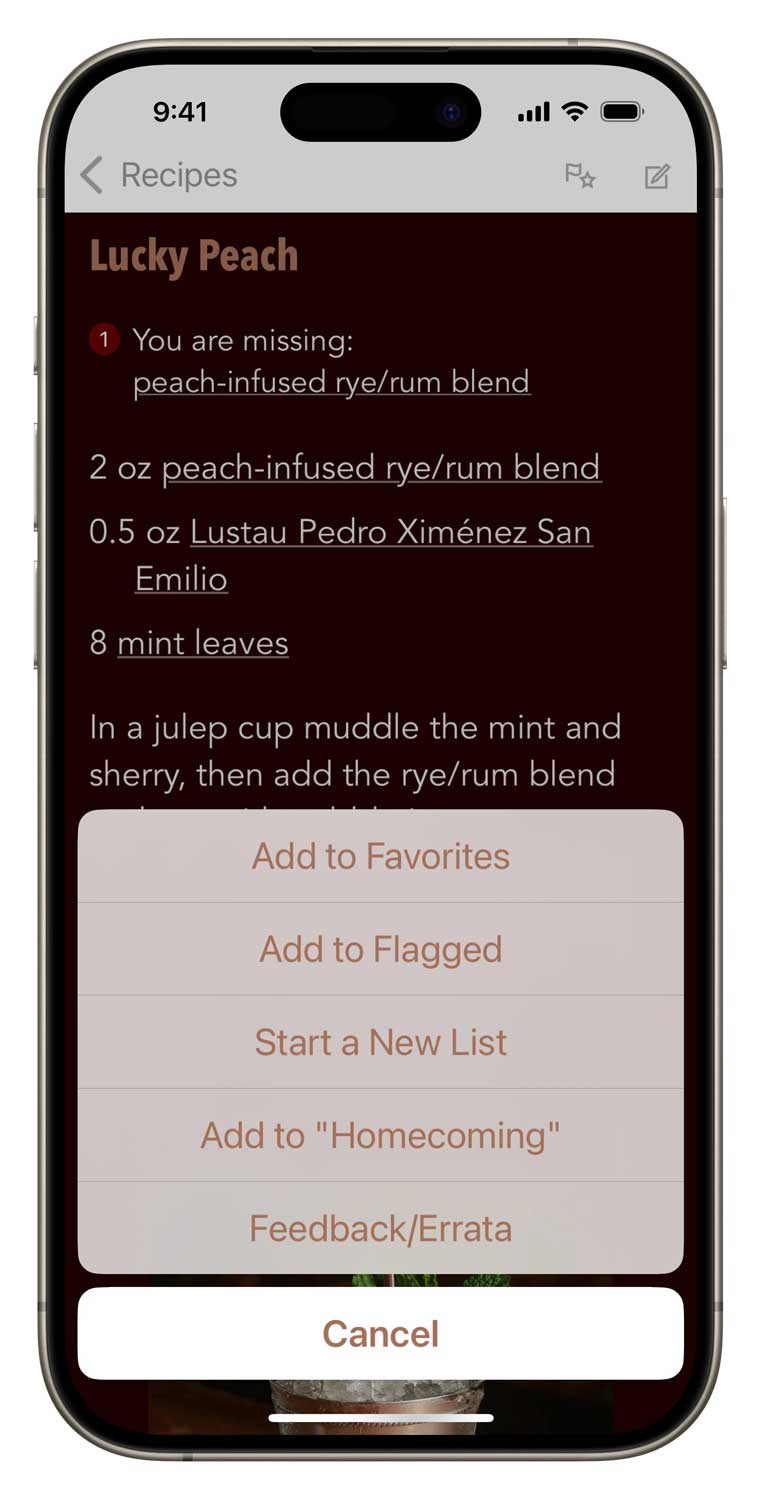Choose Add to Favorites
This screenshot has width=761, height=1499.
pyautogui.click(x=380, y=856)
